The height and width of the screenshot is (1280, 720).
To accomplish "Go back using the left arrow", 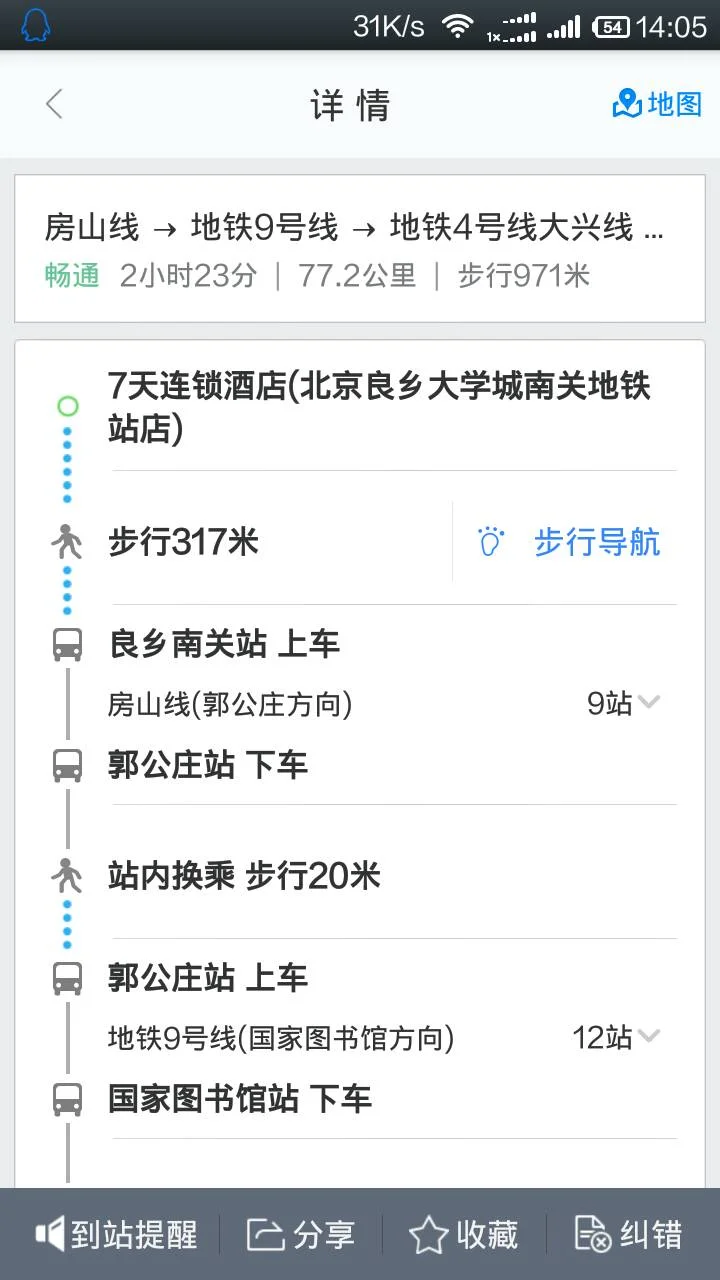I will [x=52, y=103].
